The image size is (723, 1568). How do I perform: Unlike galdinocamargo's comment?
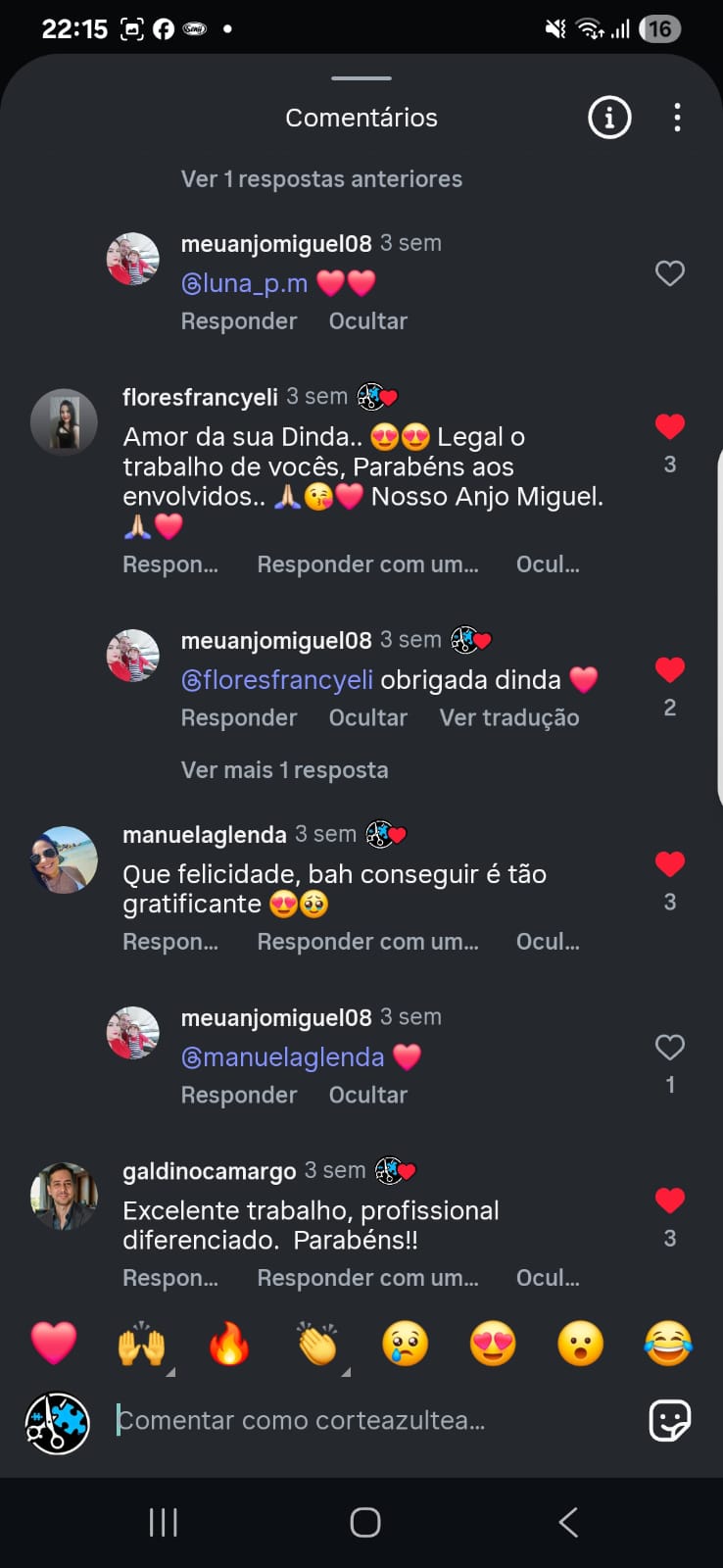coord(670,1200)
